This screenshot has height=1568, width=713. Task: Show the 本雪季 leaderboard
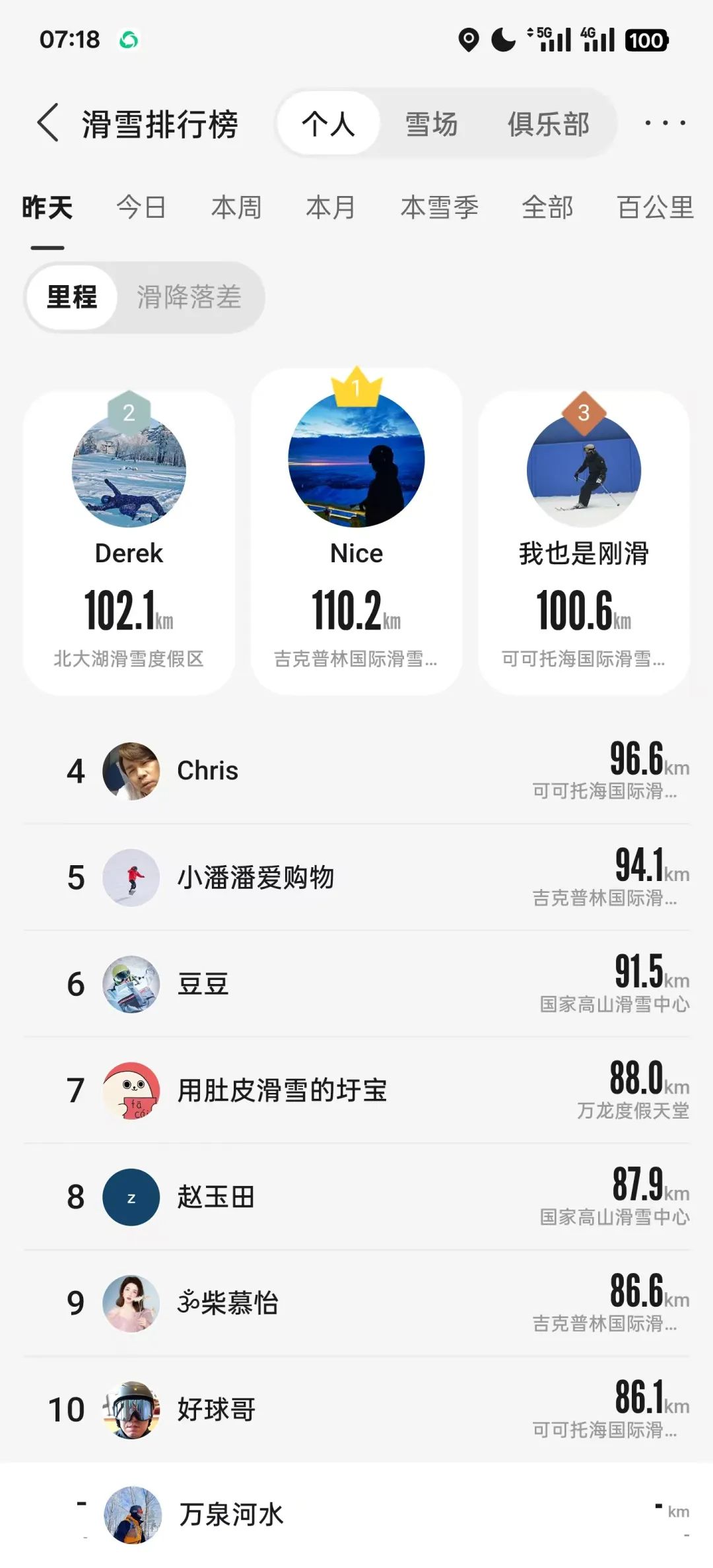pos(439,207)
